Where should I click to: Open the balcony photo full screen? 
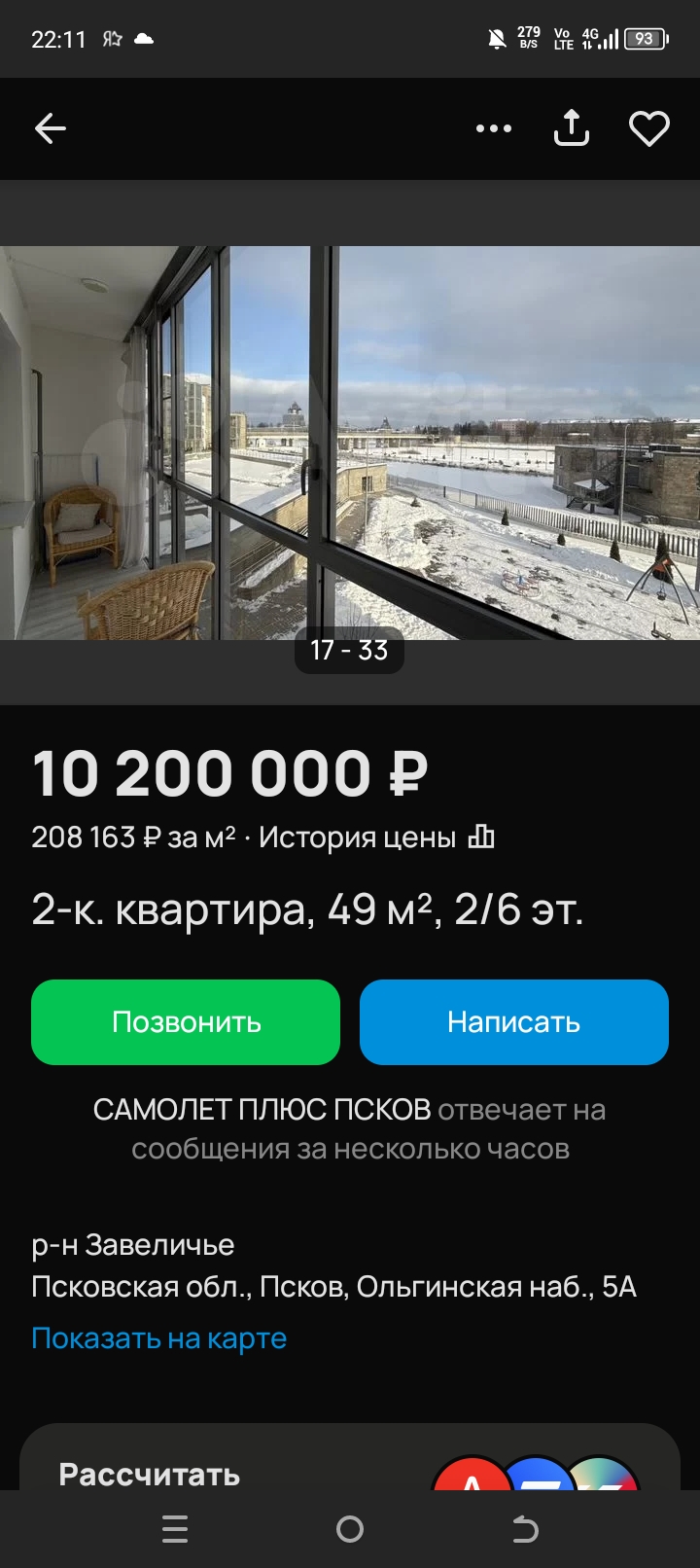(350, 443)
